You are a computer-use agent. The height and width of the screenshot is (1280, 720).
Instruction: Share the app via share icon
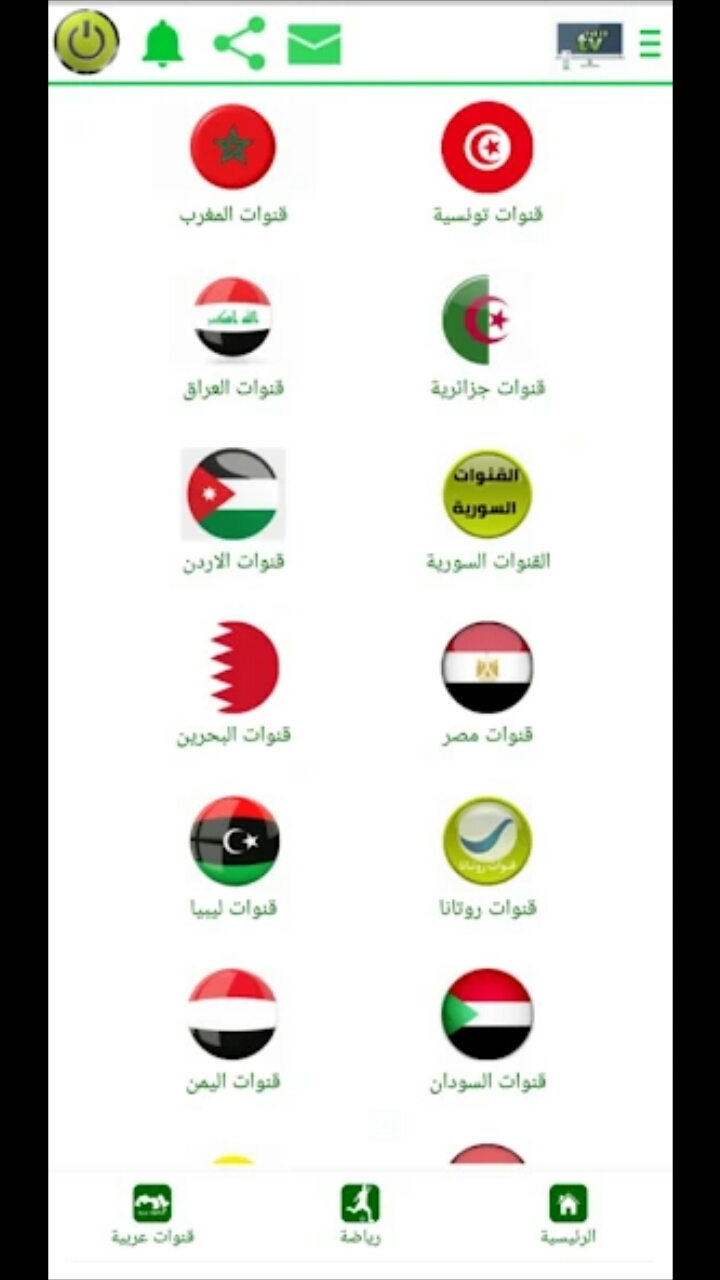[x=240, y=43]
